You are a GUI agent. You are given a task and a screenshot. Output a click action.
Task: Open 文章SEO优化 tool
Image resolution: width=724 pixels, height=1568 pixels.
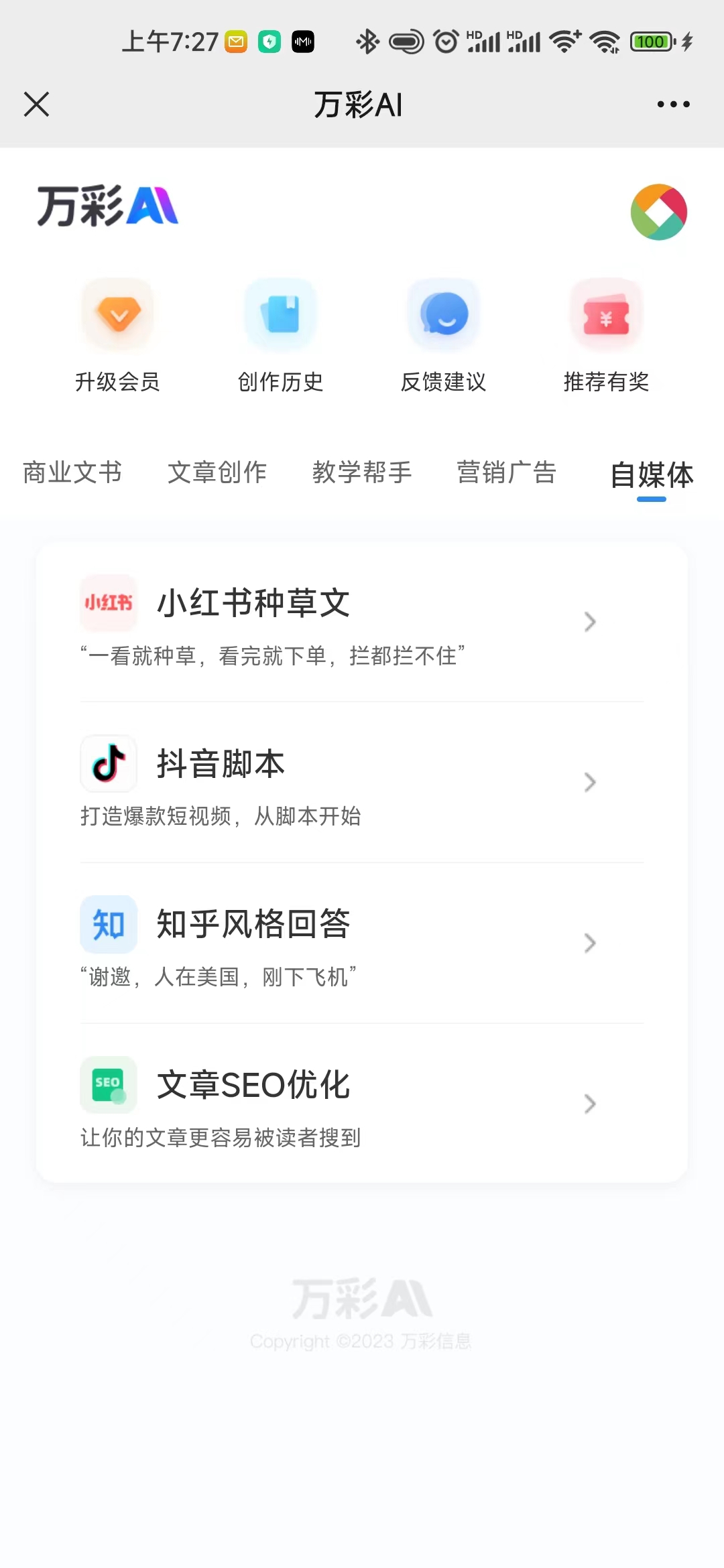pos(362,1104)
